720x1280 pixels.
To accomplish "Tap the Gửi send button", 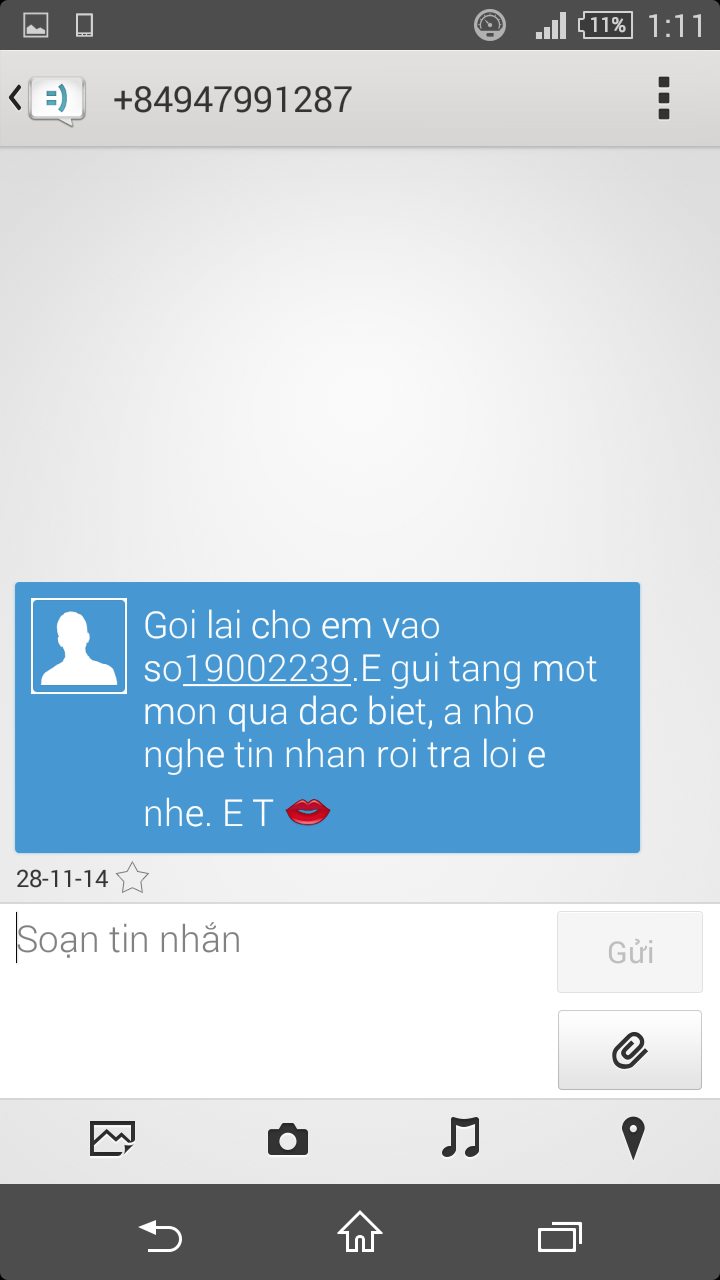I will point(630,952).
